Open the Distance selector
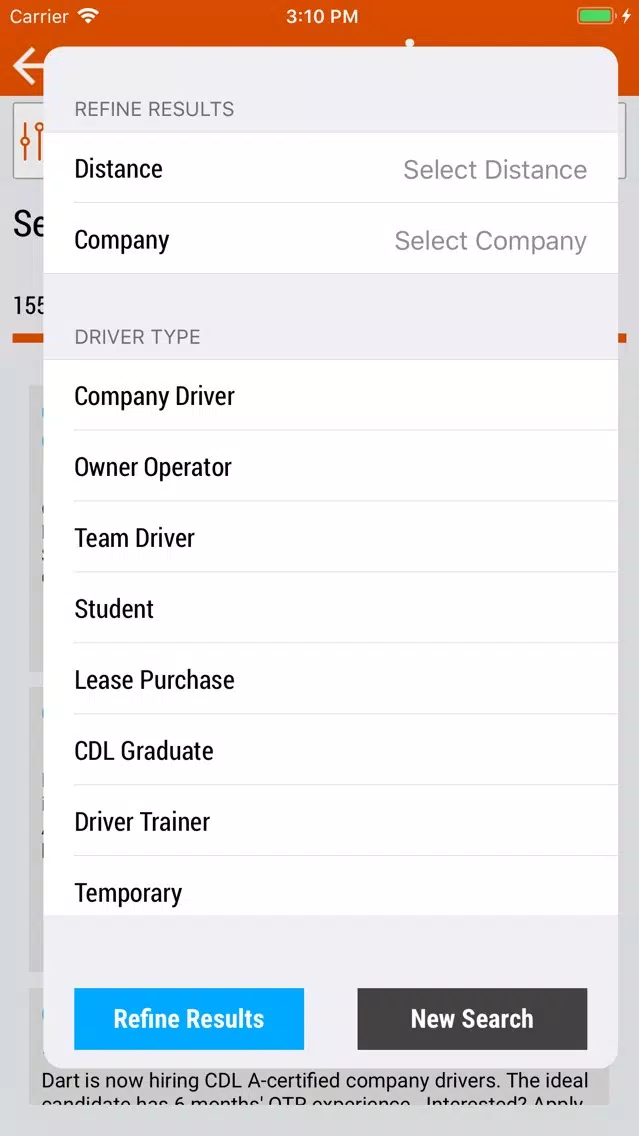 (x=330, y=168)
